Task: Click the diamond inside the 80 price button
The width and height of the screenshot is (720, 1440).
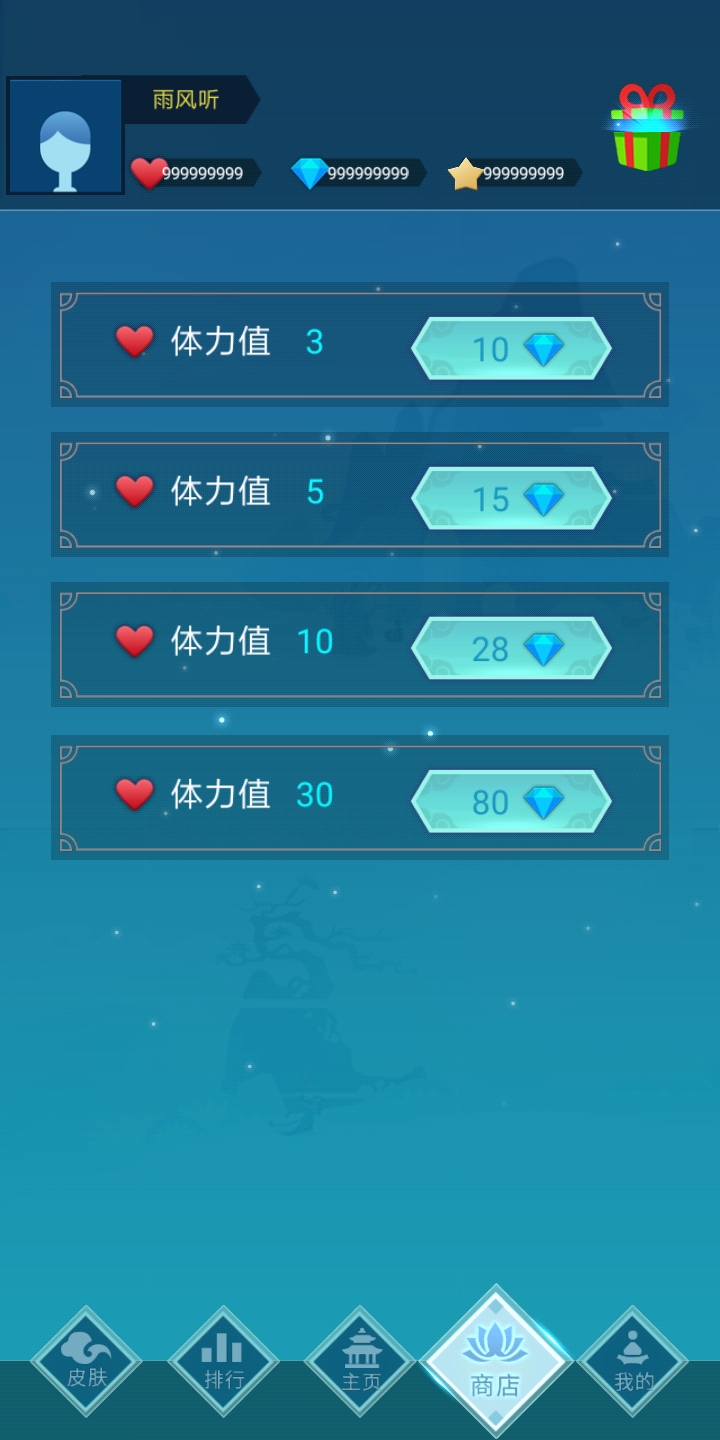Action: (x=542, y=800)
